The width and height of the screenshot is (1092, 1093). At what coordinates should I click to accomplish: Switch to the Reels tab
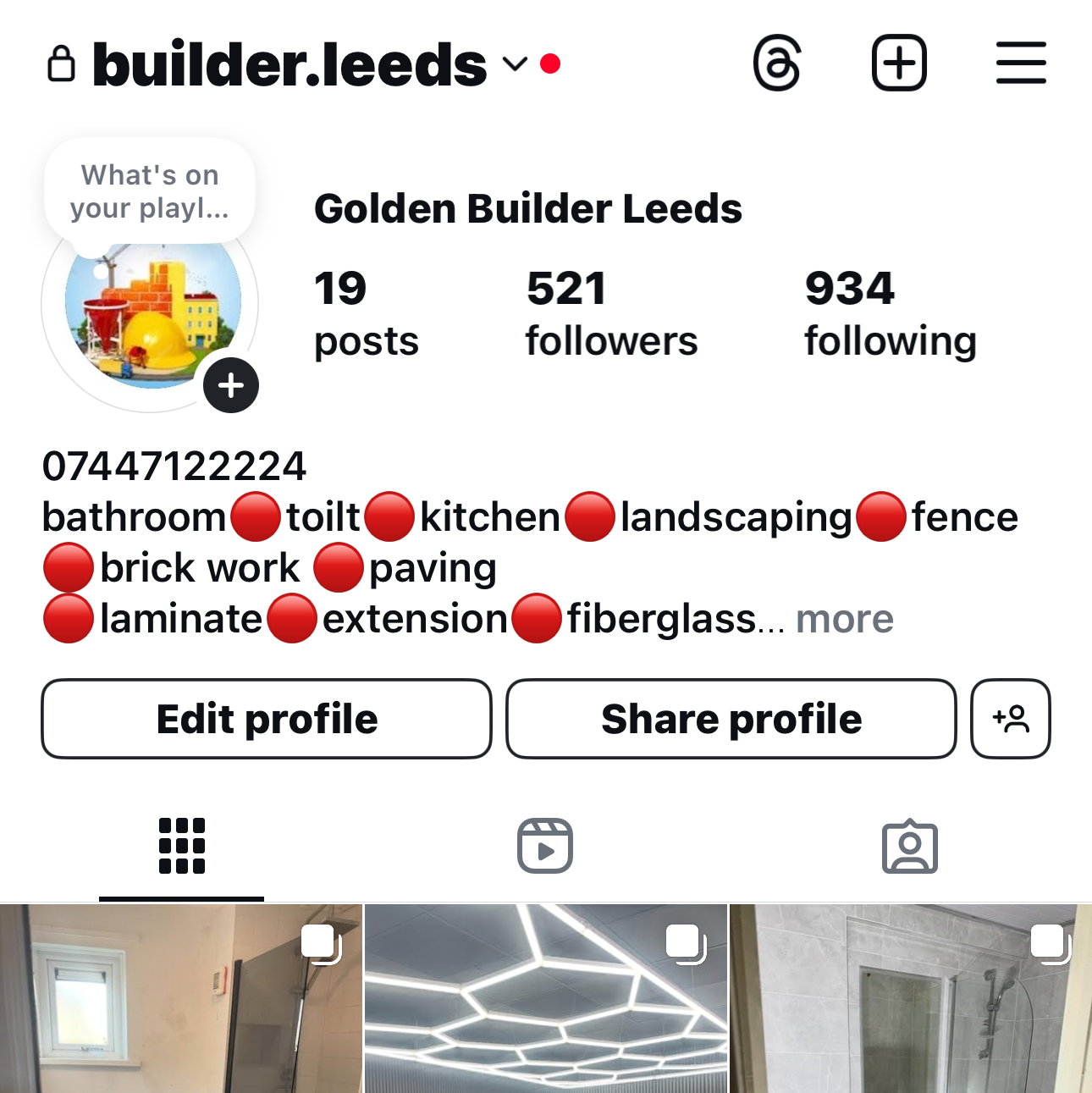tap(545, 846)
